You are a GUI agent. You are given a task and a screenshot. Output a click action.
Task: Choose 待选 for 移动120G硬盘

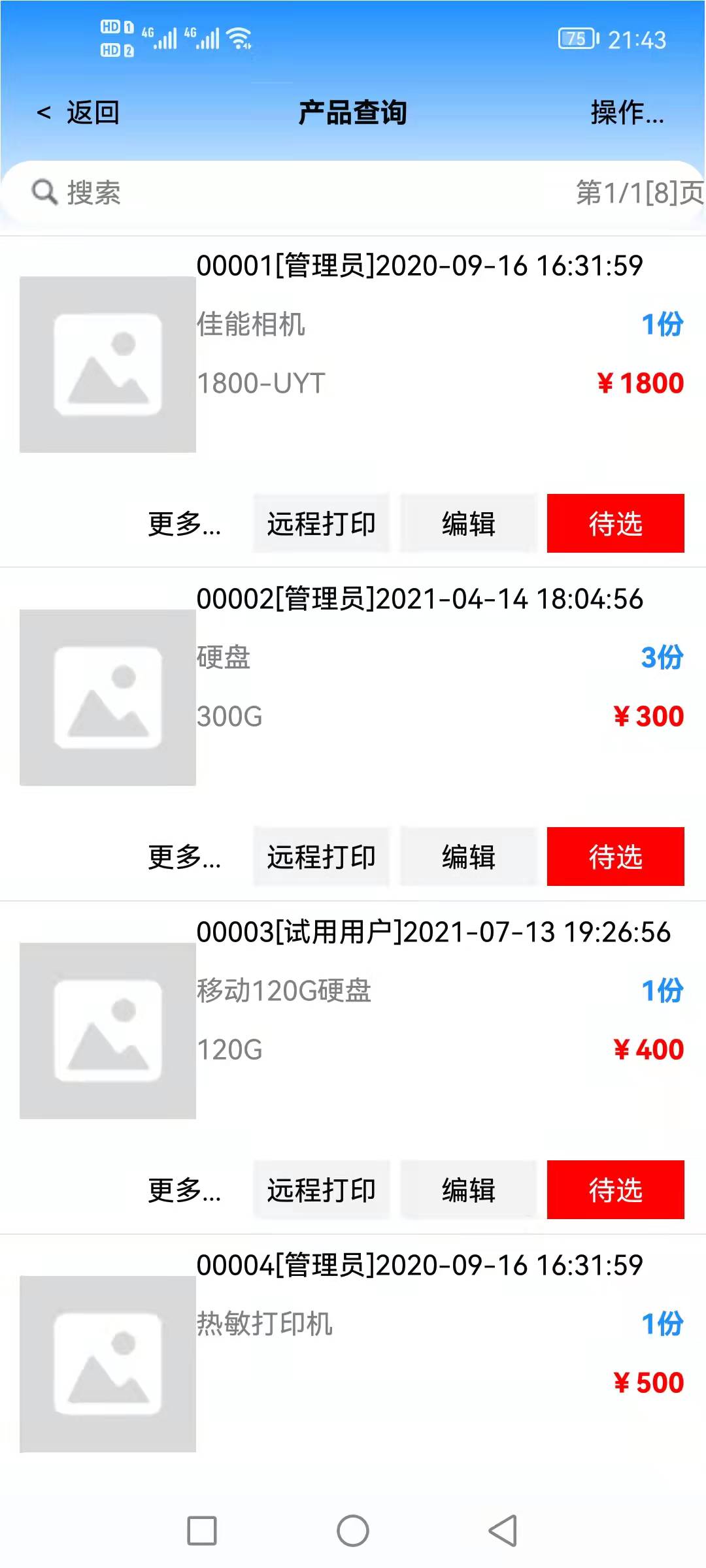tap(616, 1190)
